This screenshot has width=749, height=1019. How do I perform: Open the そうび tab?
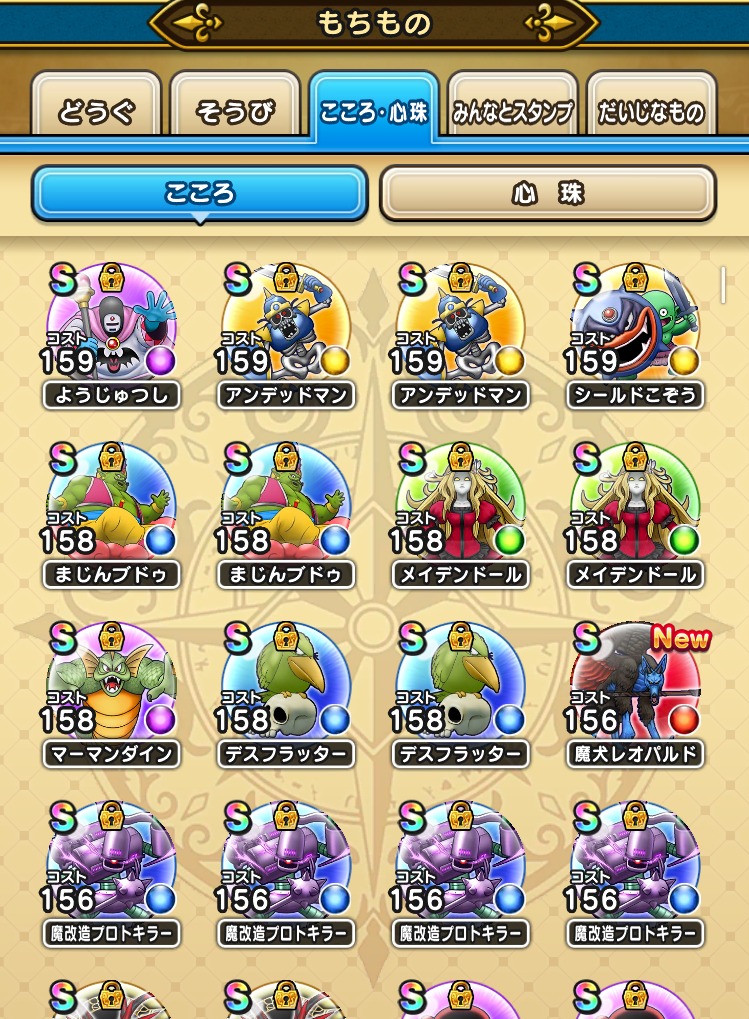(x=235, y=111)
